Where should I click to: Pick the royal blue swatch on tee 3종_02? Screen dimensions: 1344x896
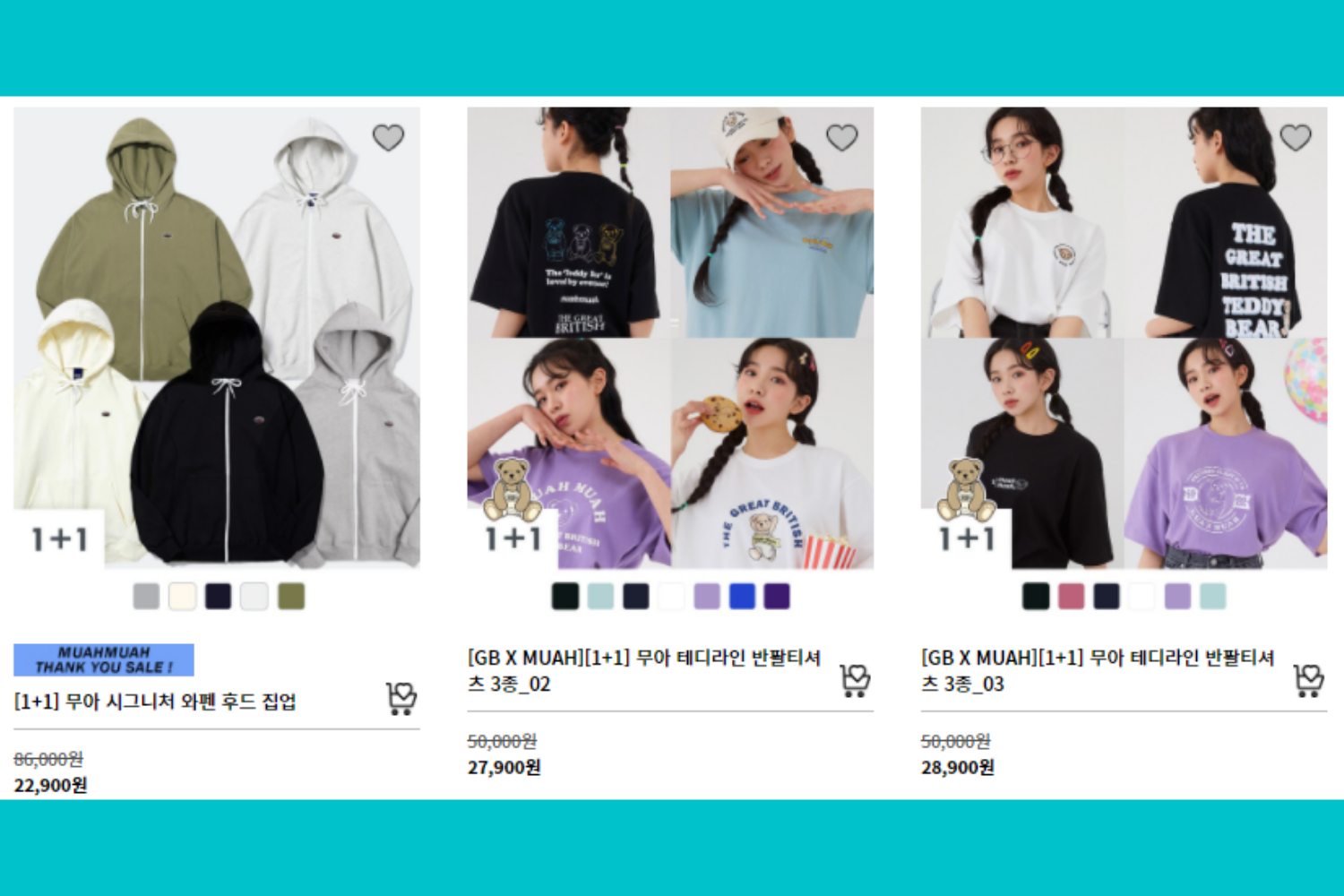click(x=742, y=597)
